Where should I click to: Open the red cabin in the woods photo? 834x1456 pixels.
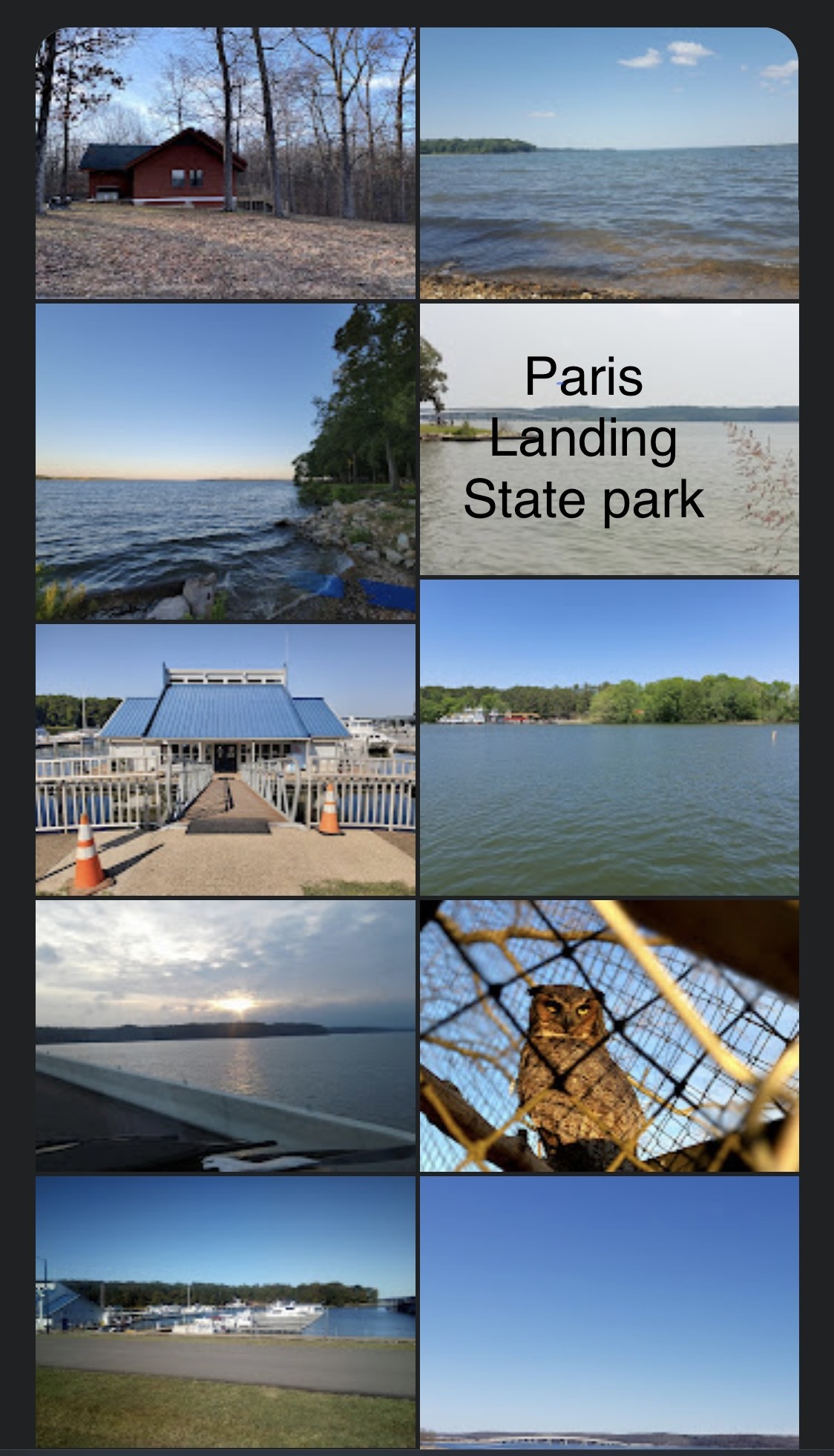pos(226,163)
